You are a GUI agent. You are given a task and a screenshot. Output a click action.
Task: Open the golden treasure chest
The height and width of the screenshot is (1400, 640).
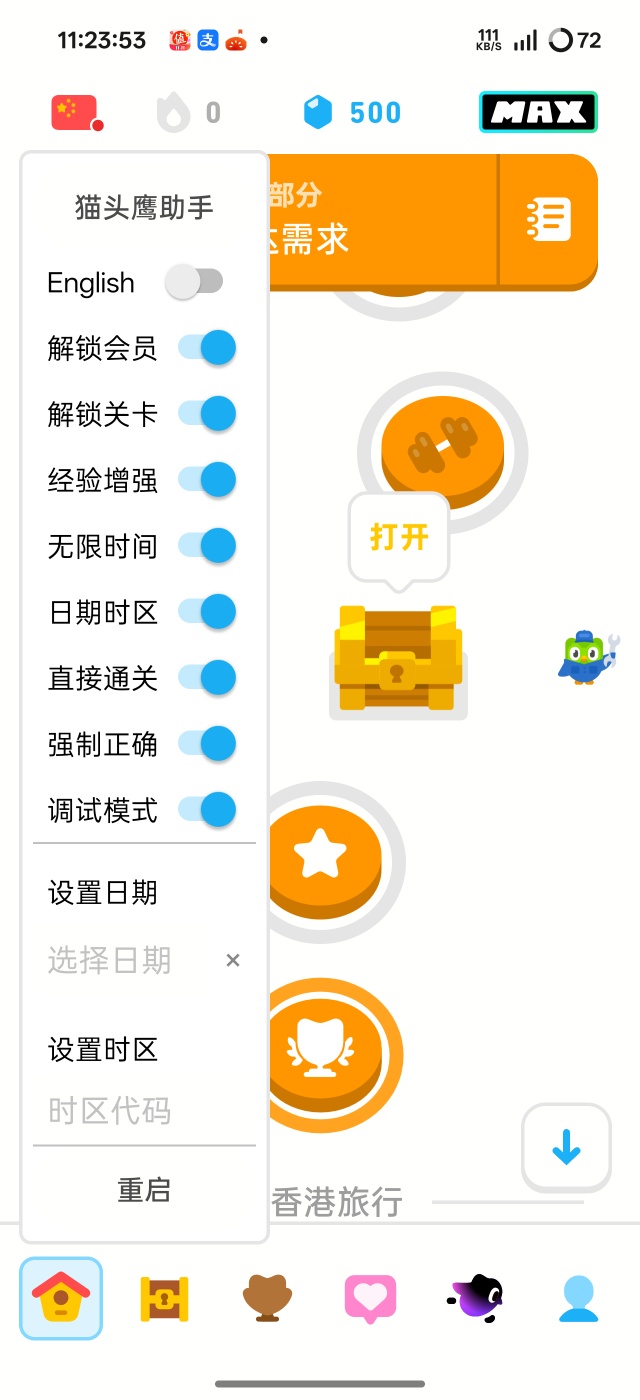[398, 658]
